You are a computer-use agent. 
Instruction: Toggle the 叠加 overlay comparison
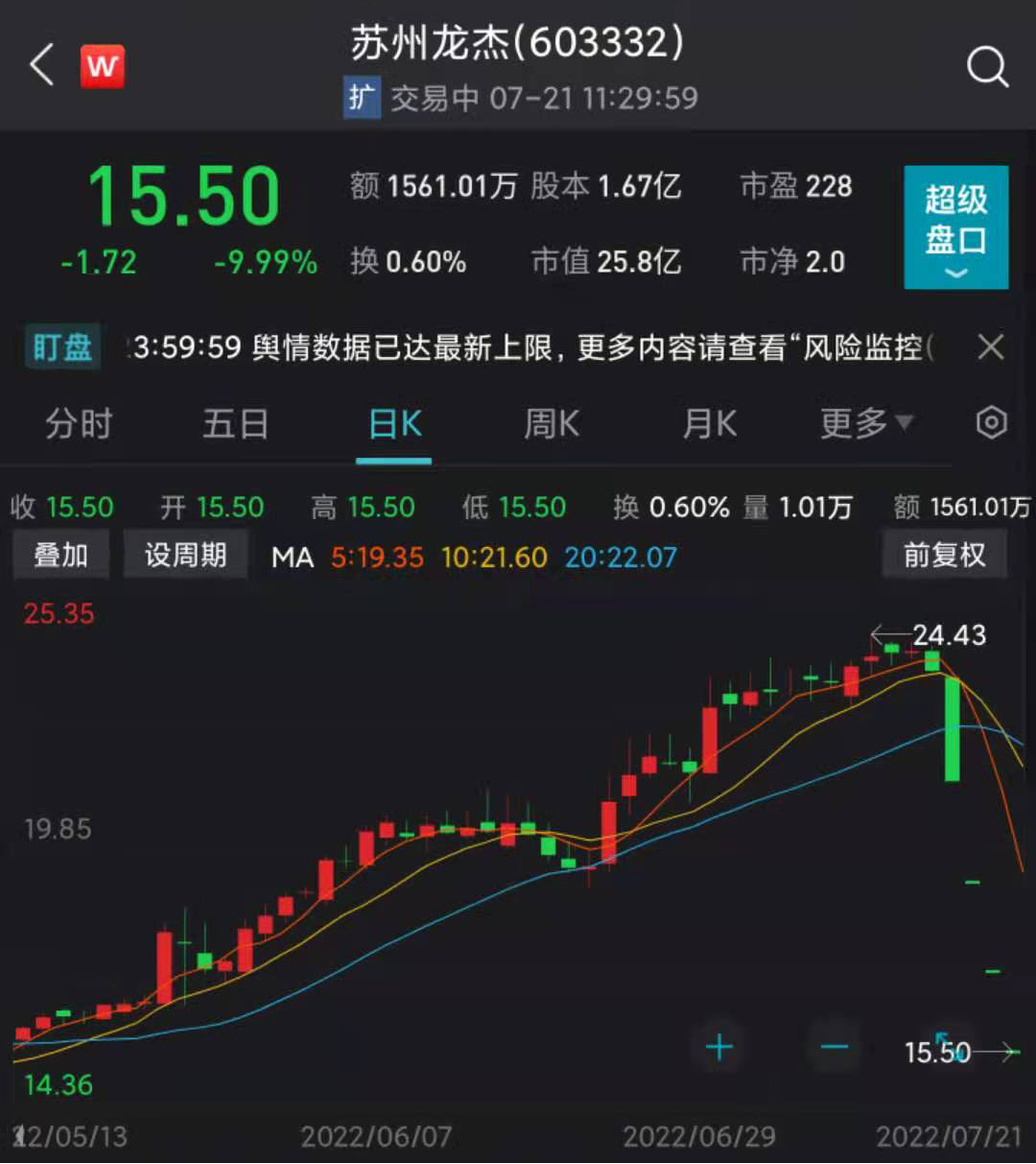(60, 554)
